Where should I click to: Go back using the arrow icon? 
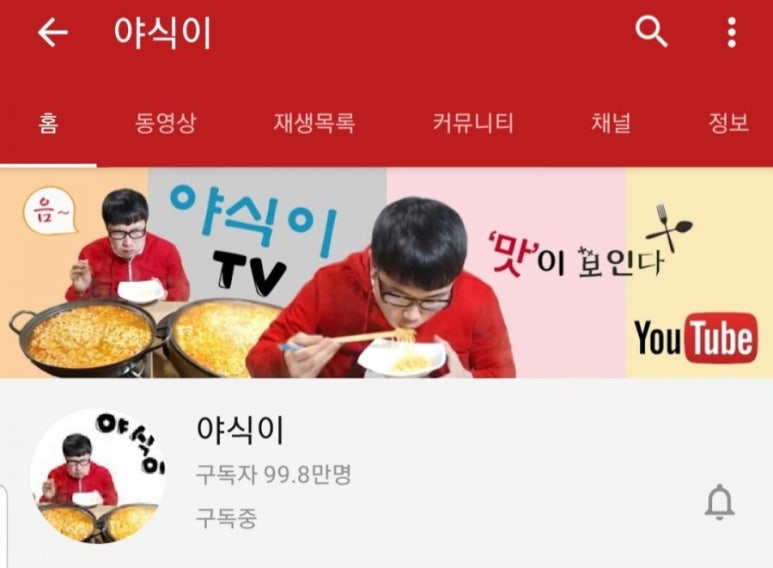[52, 33]
